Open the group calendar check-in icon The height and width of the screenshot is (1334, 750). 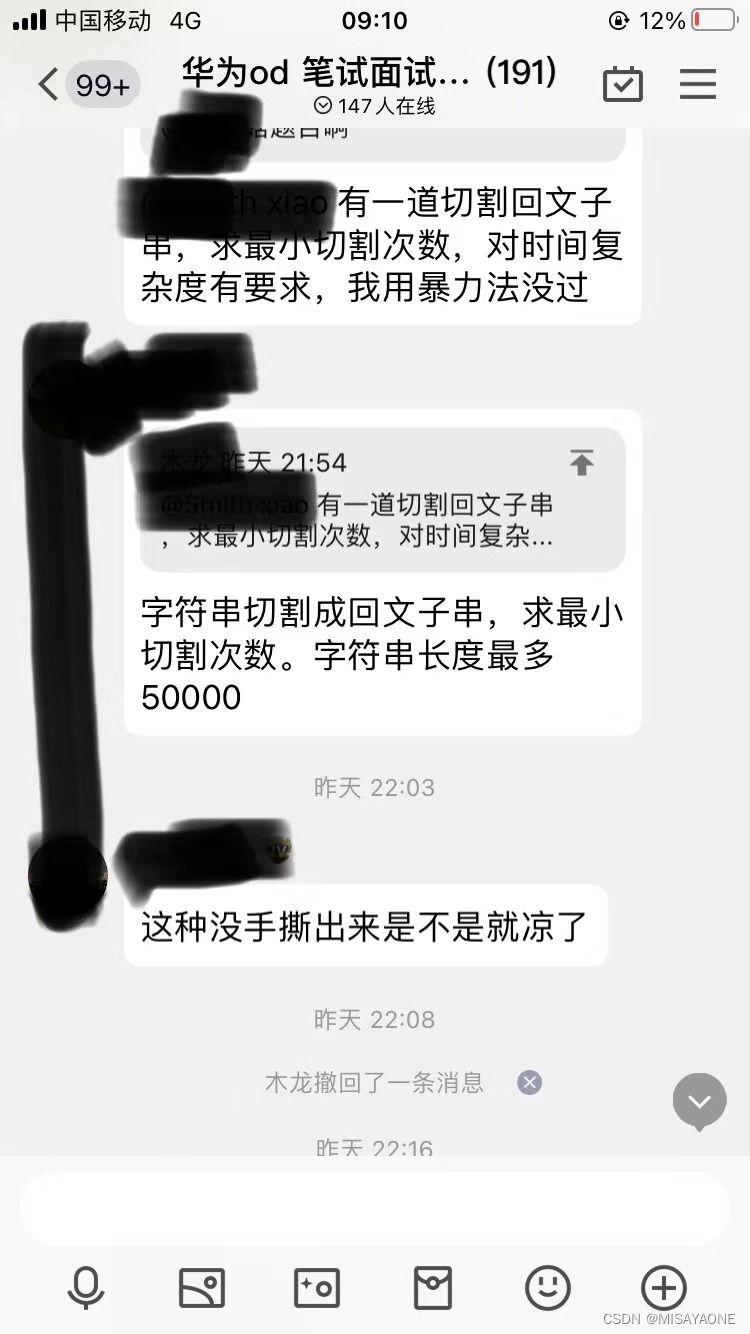623,84
